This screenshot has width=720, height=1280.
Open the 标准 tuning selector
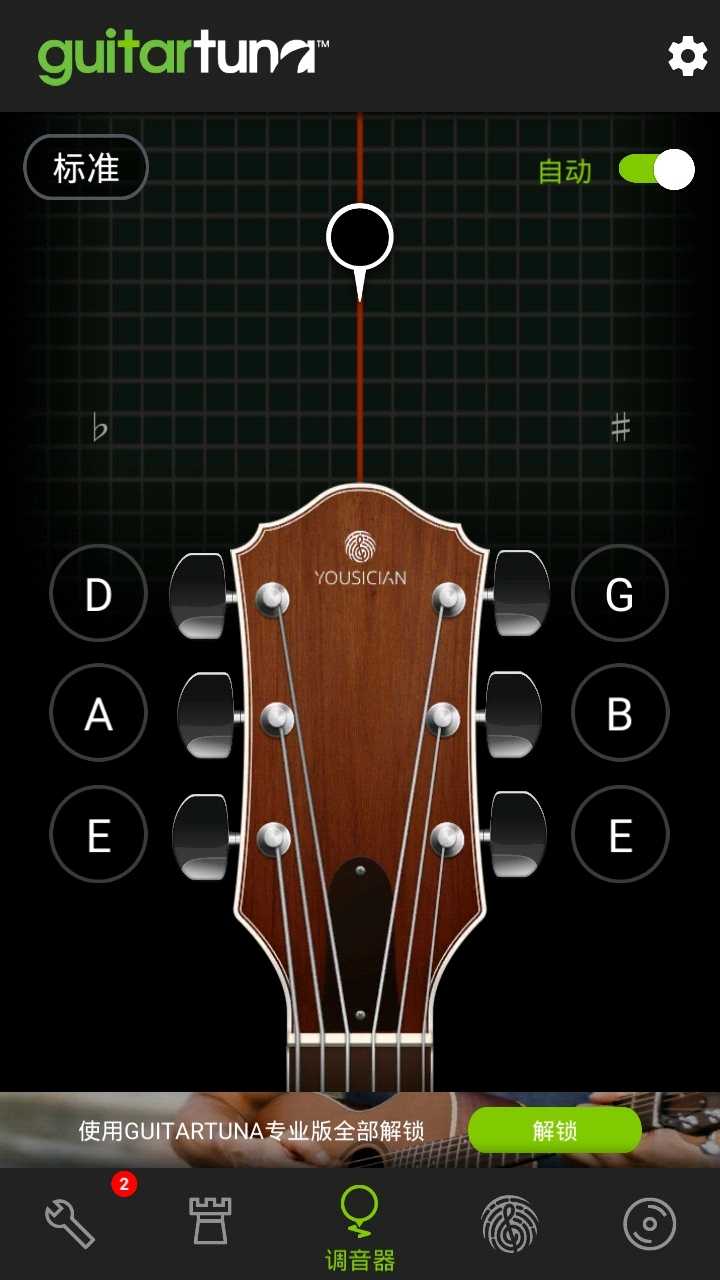86,168
